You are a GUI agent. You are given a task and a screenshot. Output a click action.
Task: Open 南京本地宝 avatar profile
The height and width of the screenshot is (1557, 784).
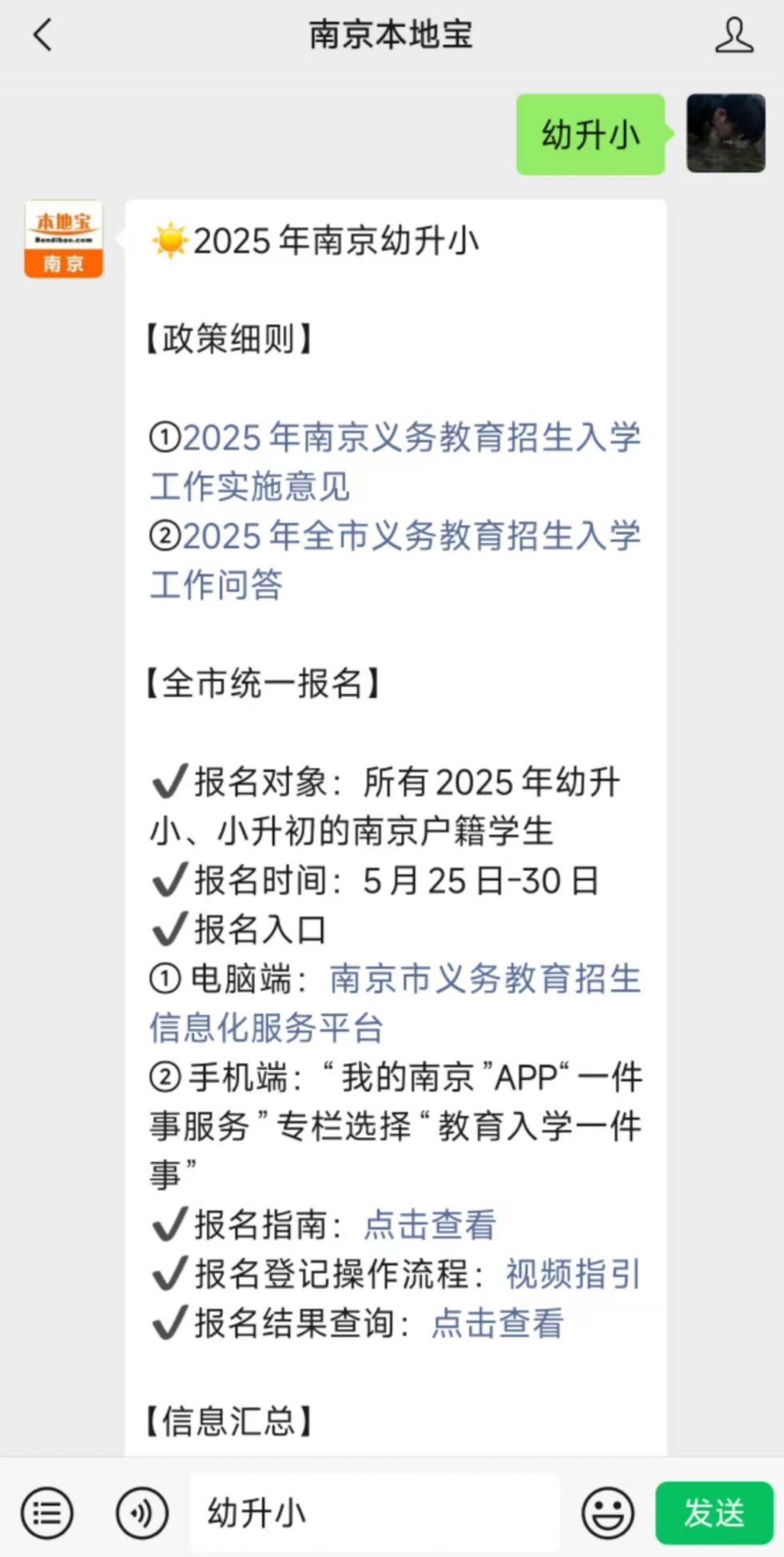tap(63, 239)
